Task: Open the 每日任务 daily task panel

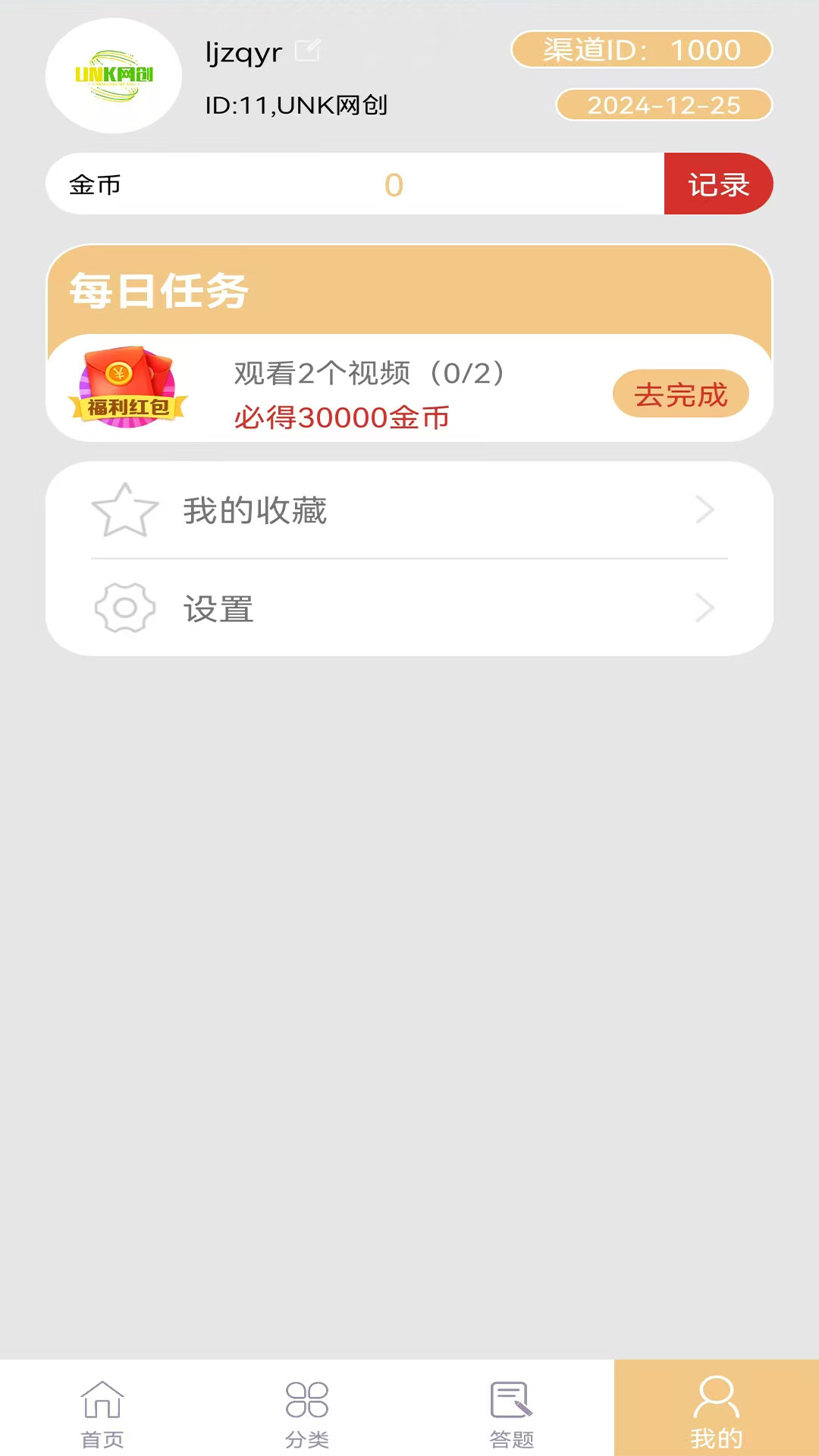Action: click(x=409, y=292)
